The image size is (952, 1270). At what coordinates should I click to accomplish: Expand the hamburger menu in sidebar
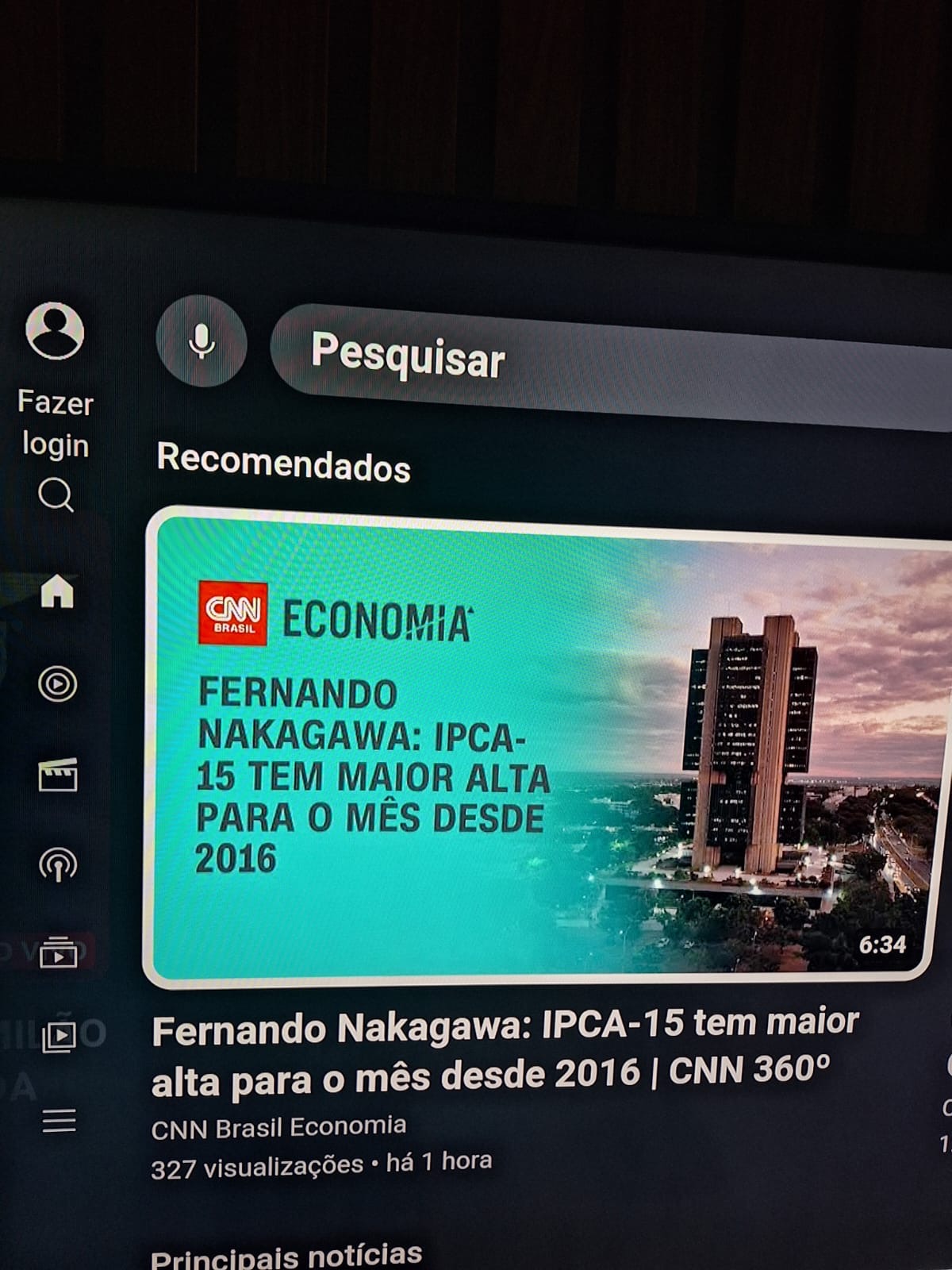coord(59,1121)
